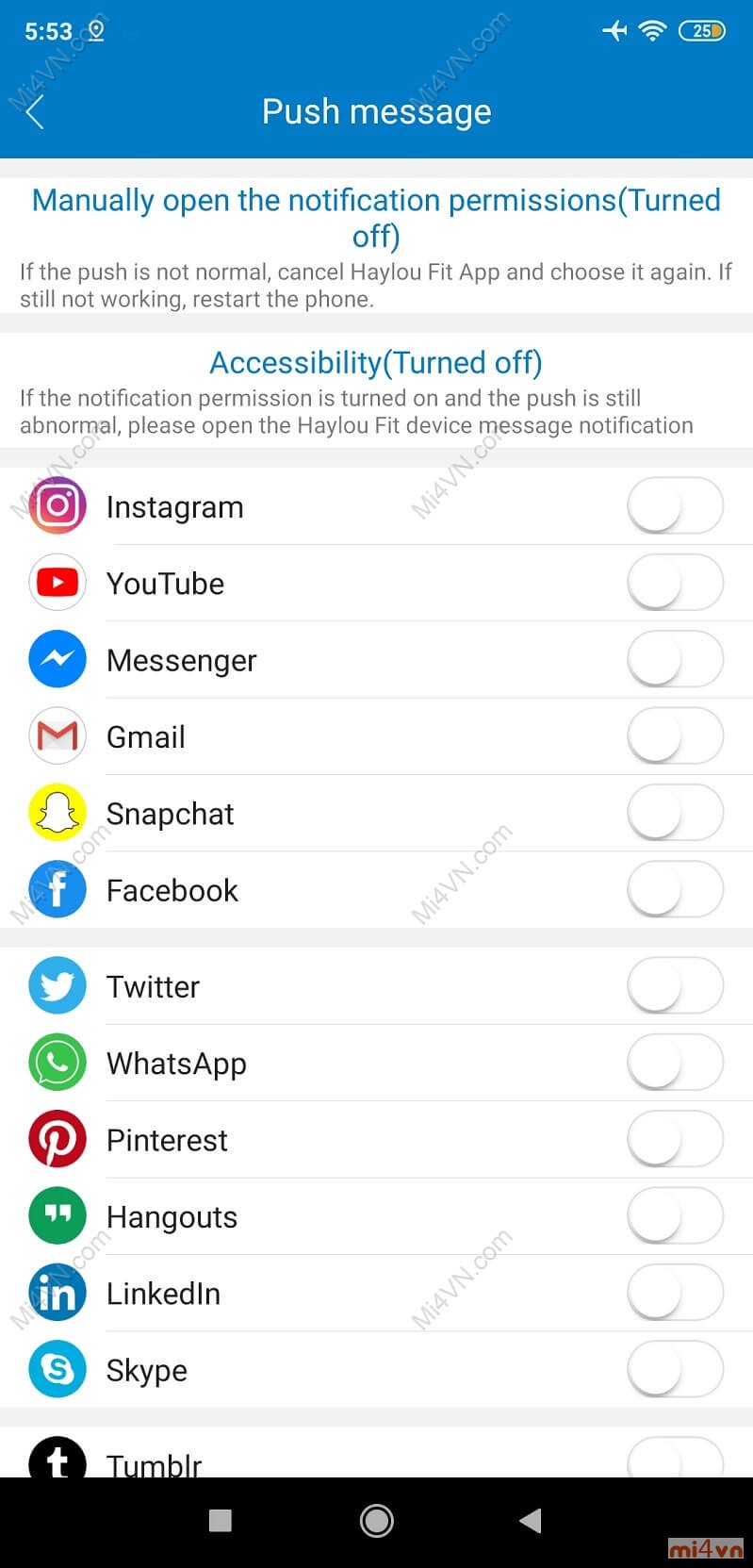Enable Hangouts push notifications
Image resolution: width=753 pixels, height=1568 pixels.
(x=675, y=1215)
